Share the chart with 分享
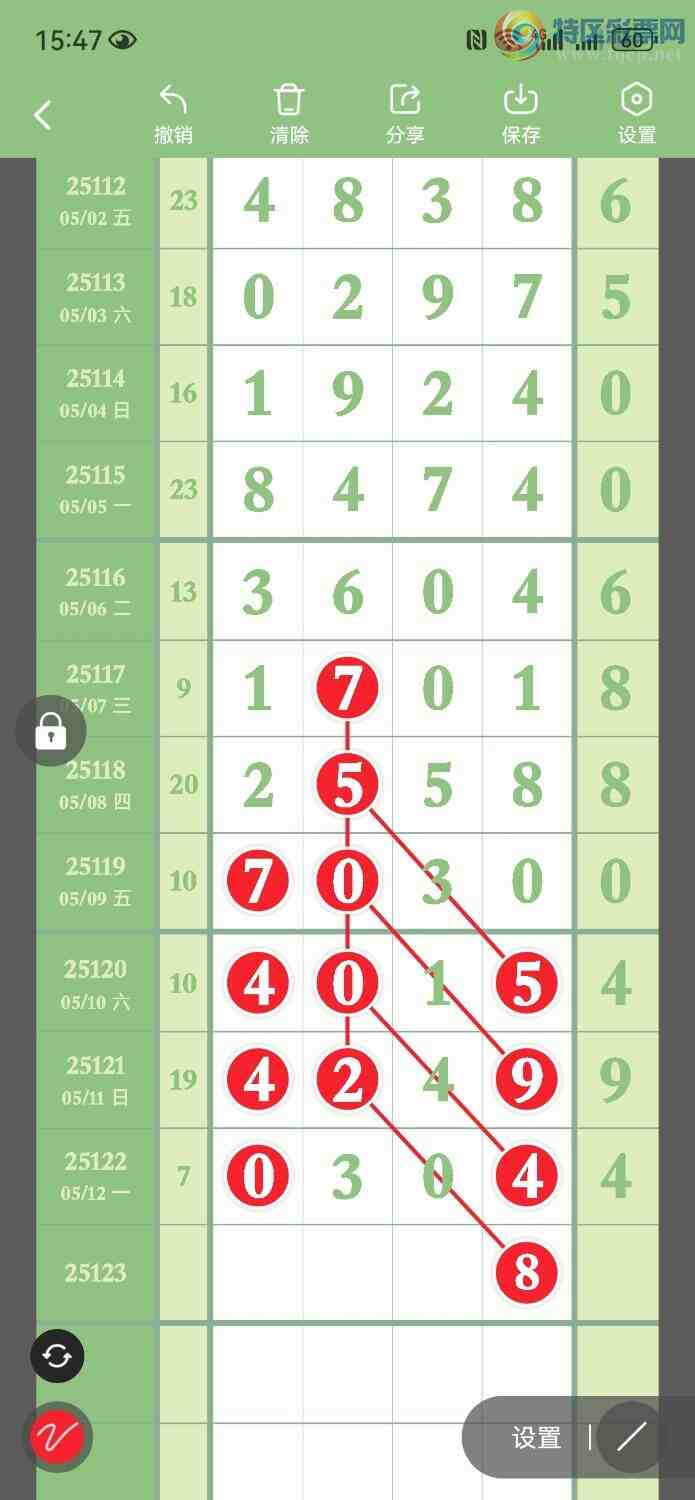This screenshot has height=1500, width=695. tap(405, 115)
